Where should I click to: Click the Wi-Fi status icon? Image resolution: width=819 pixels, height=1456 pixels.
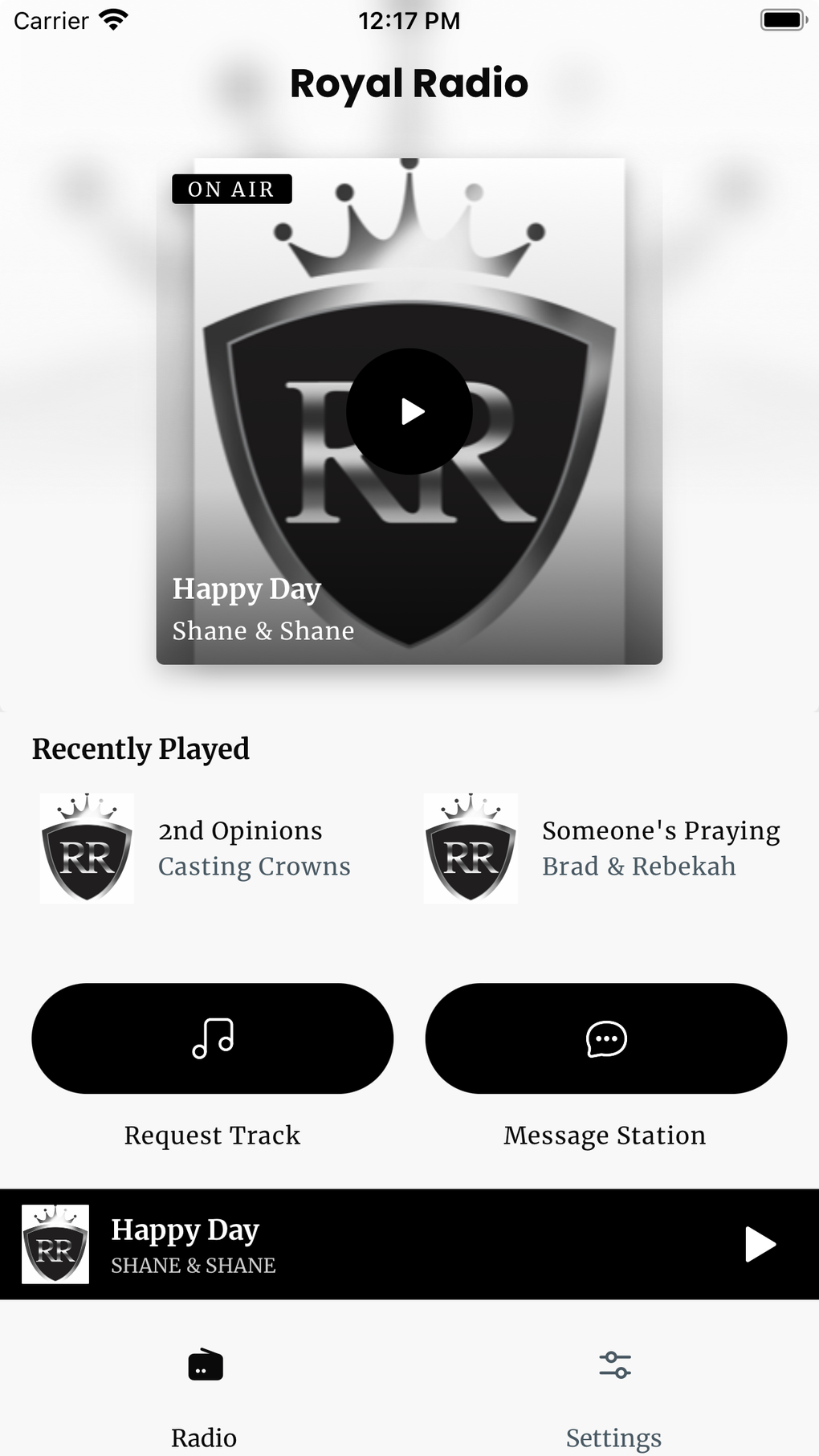[112, 20]
